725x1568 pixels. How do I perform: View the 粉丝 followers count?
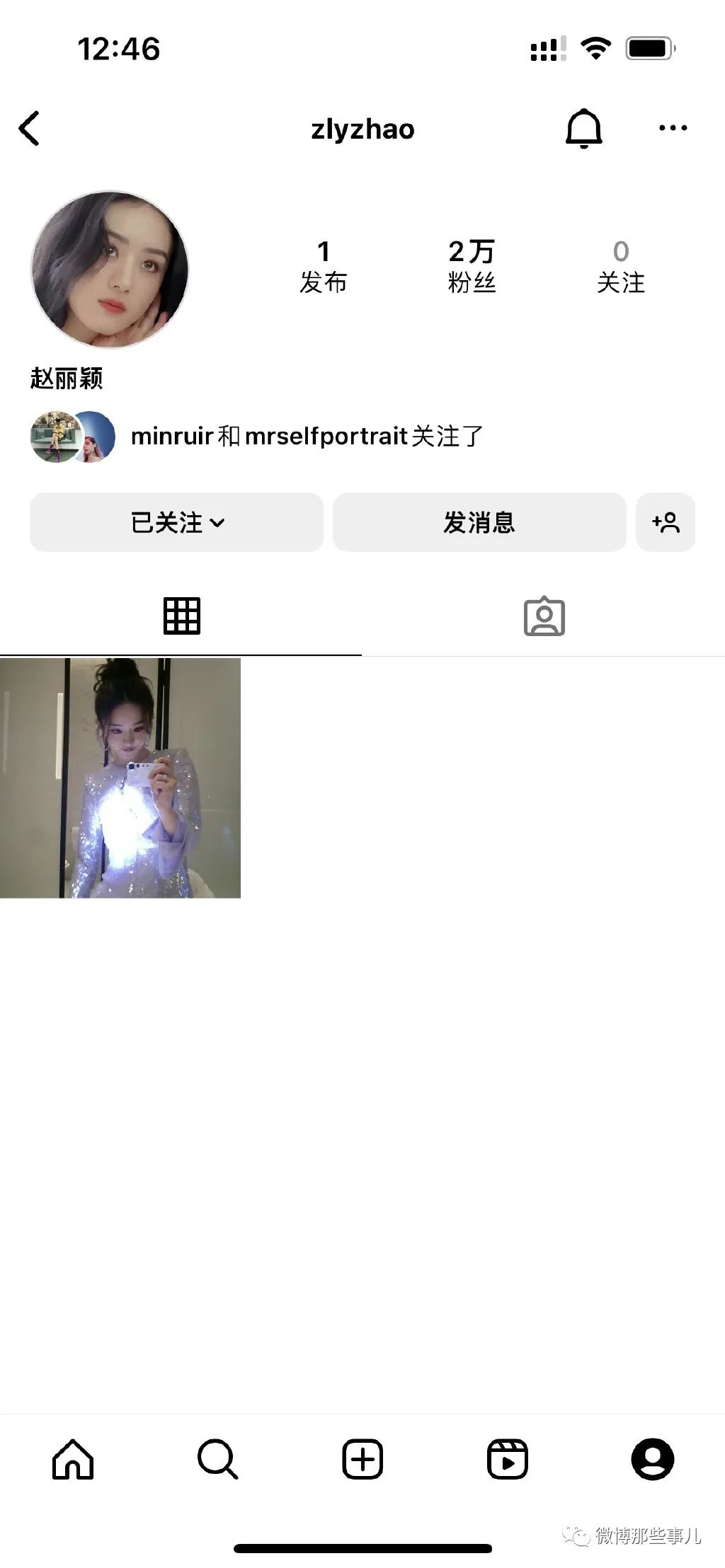tap(472, 265)
